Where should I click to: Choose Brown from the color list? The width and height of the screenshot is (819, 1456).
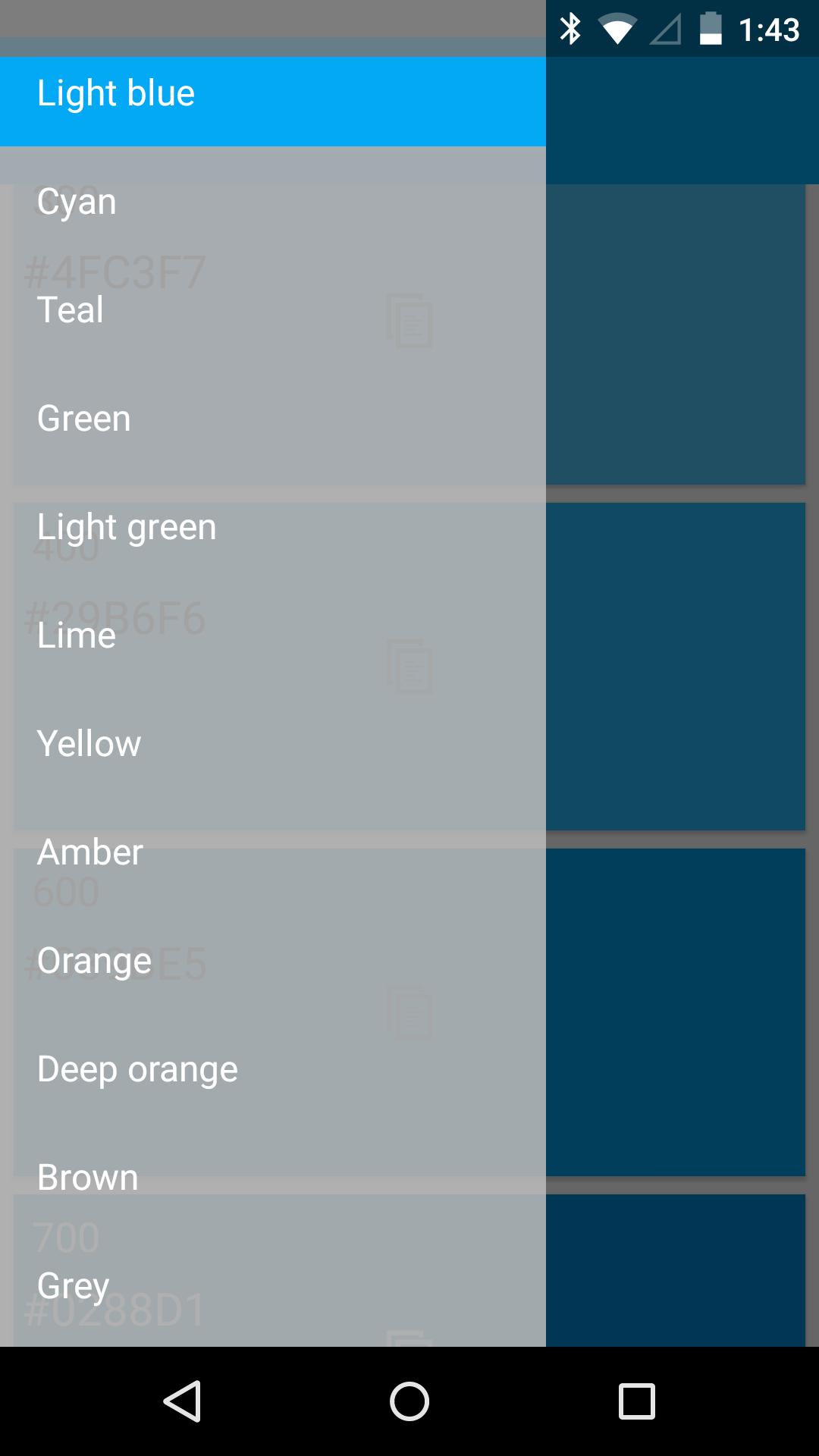point(273,1178)
